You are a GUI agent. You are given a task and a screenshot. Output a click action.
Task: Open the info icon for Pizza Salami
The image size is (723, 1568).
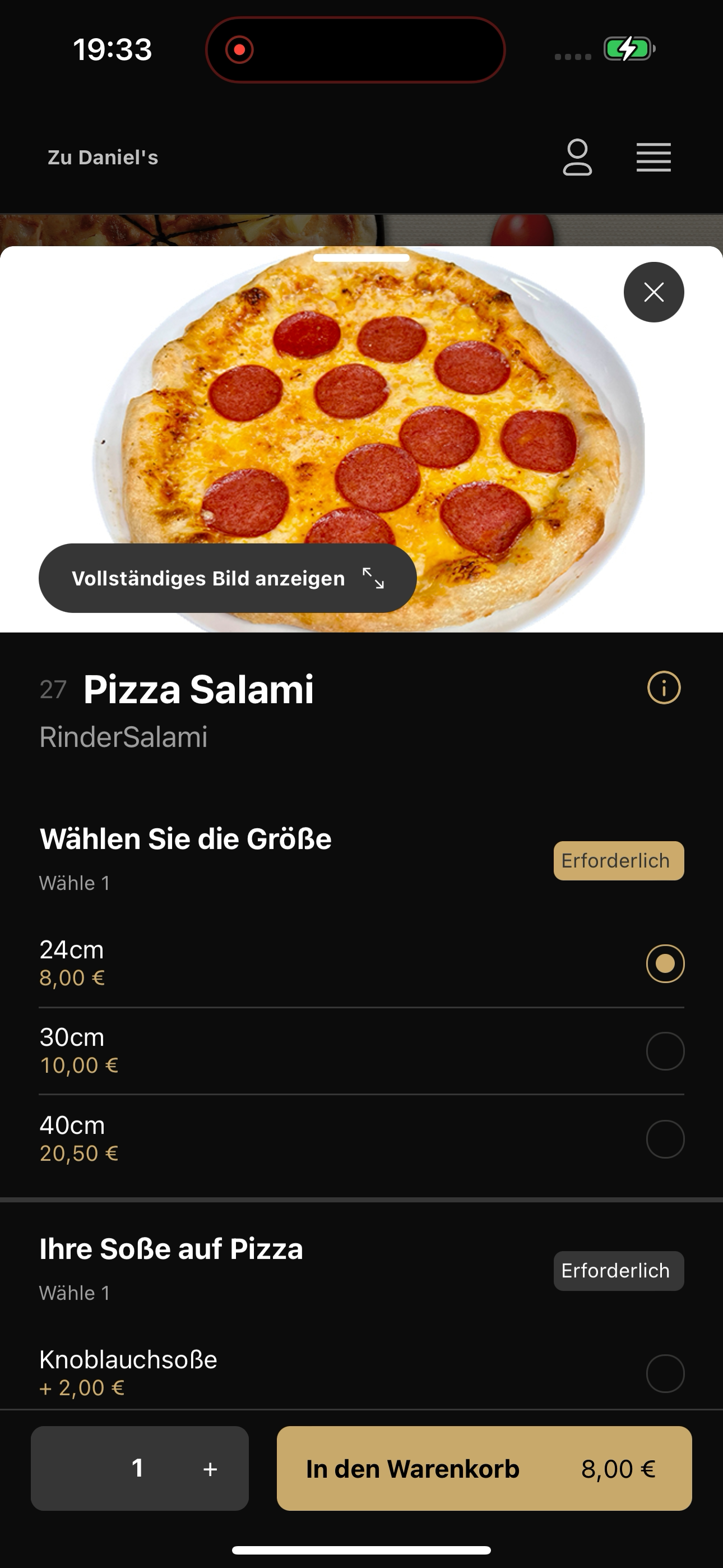coord(664,688)
